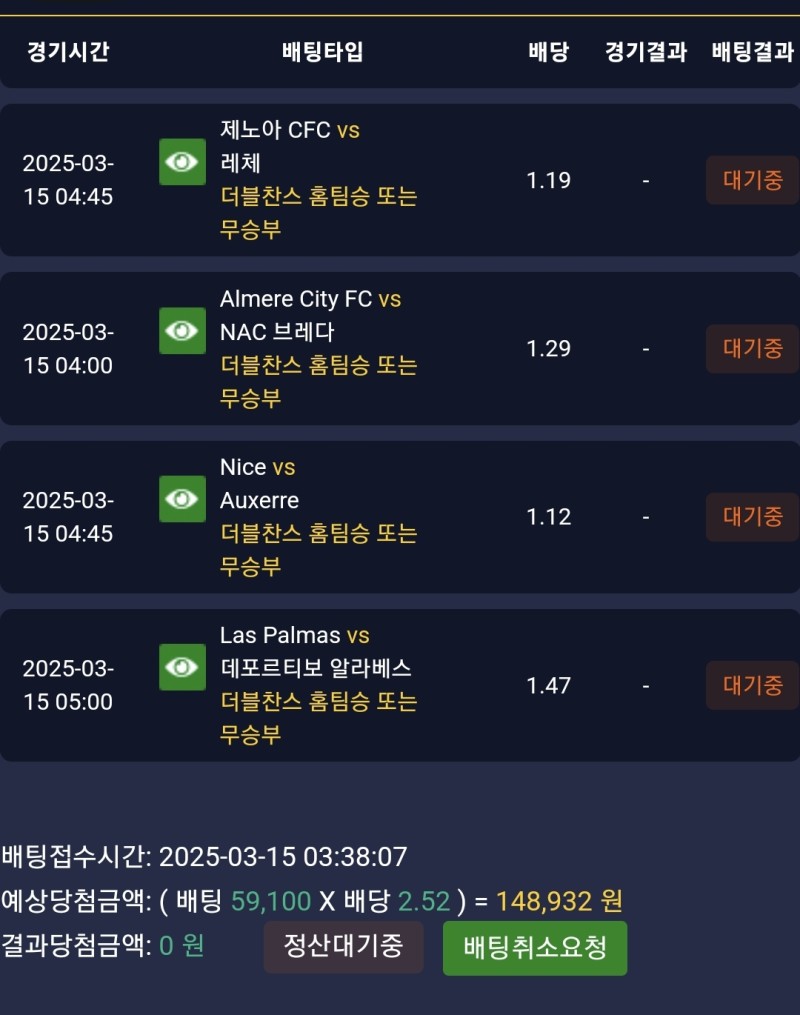Open the eye icon for Nice vs Auxerre
The image size is (800, 1015).
182,499
